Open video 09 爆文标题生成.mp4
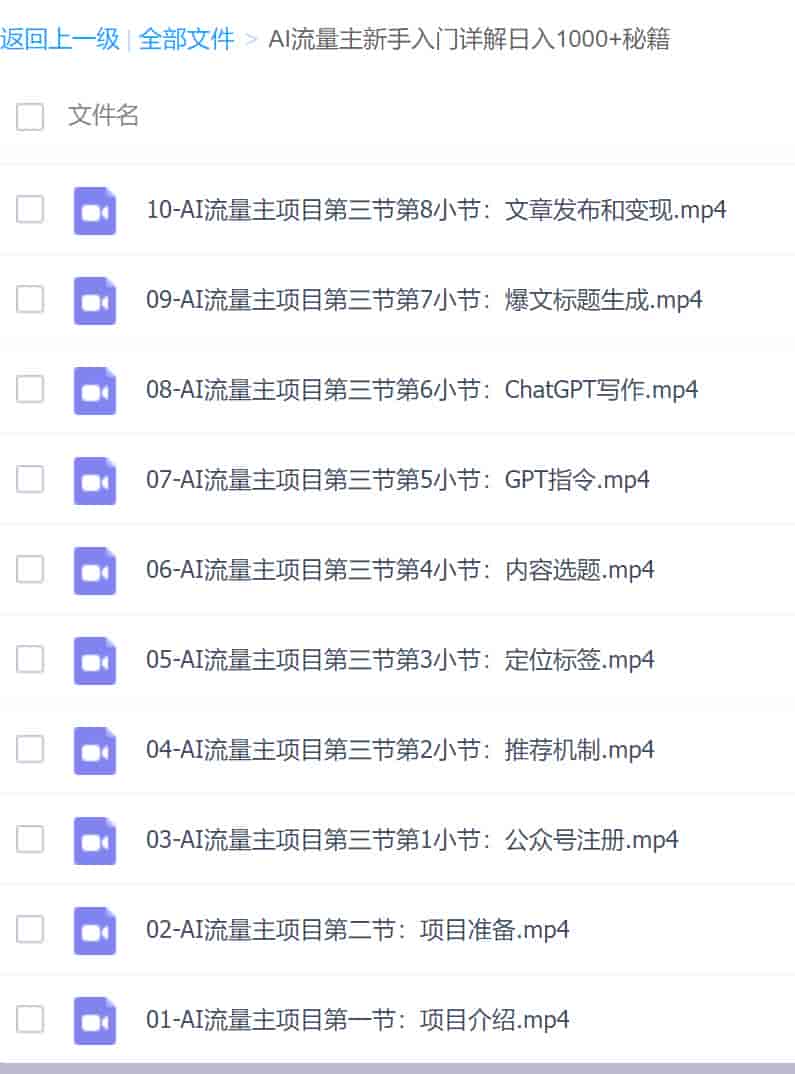The width and height of the screenshot is (795, 1074). click(x=424, y=300)
